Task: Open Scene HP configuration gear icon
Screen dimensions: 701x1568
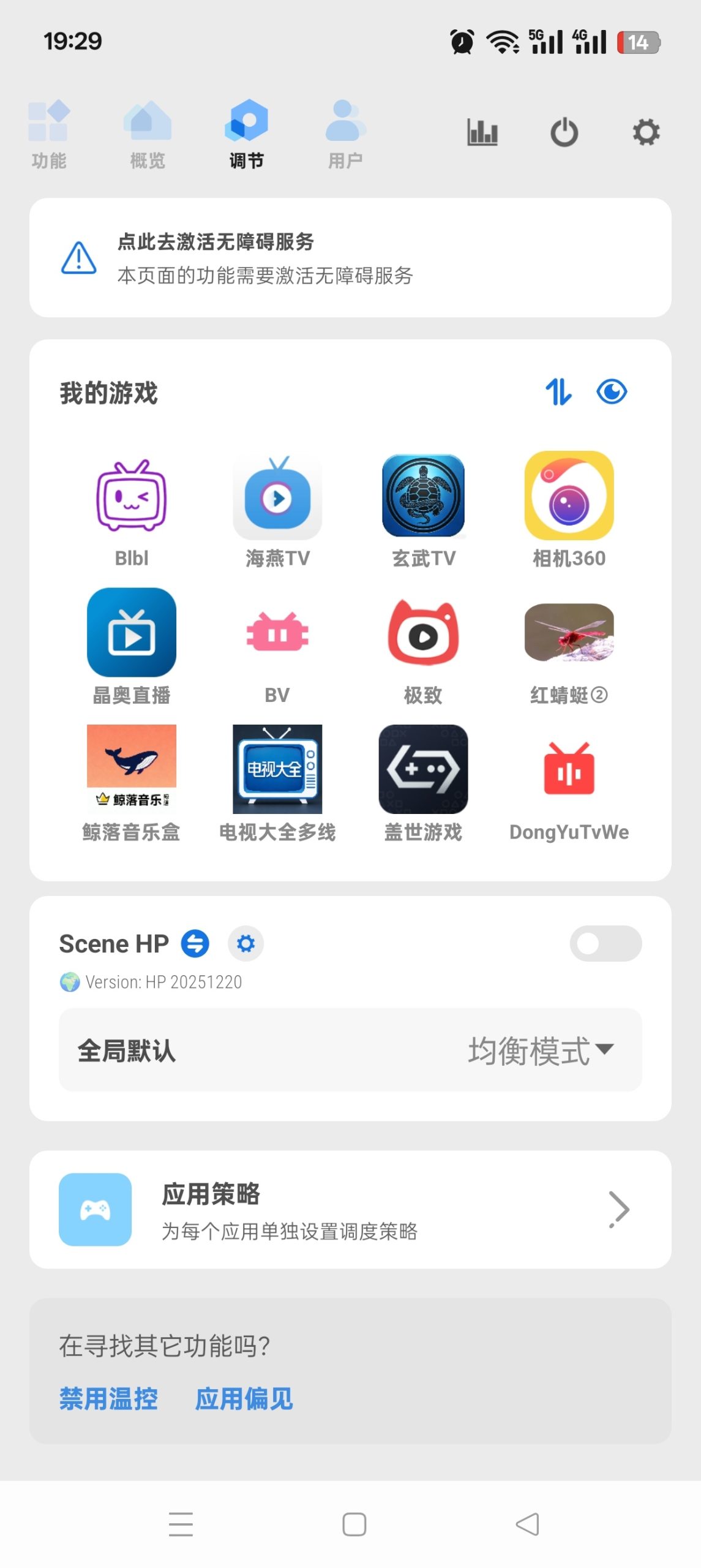Action: pyautogui.click(x=246, y=943)
